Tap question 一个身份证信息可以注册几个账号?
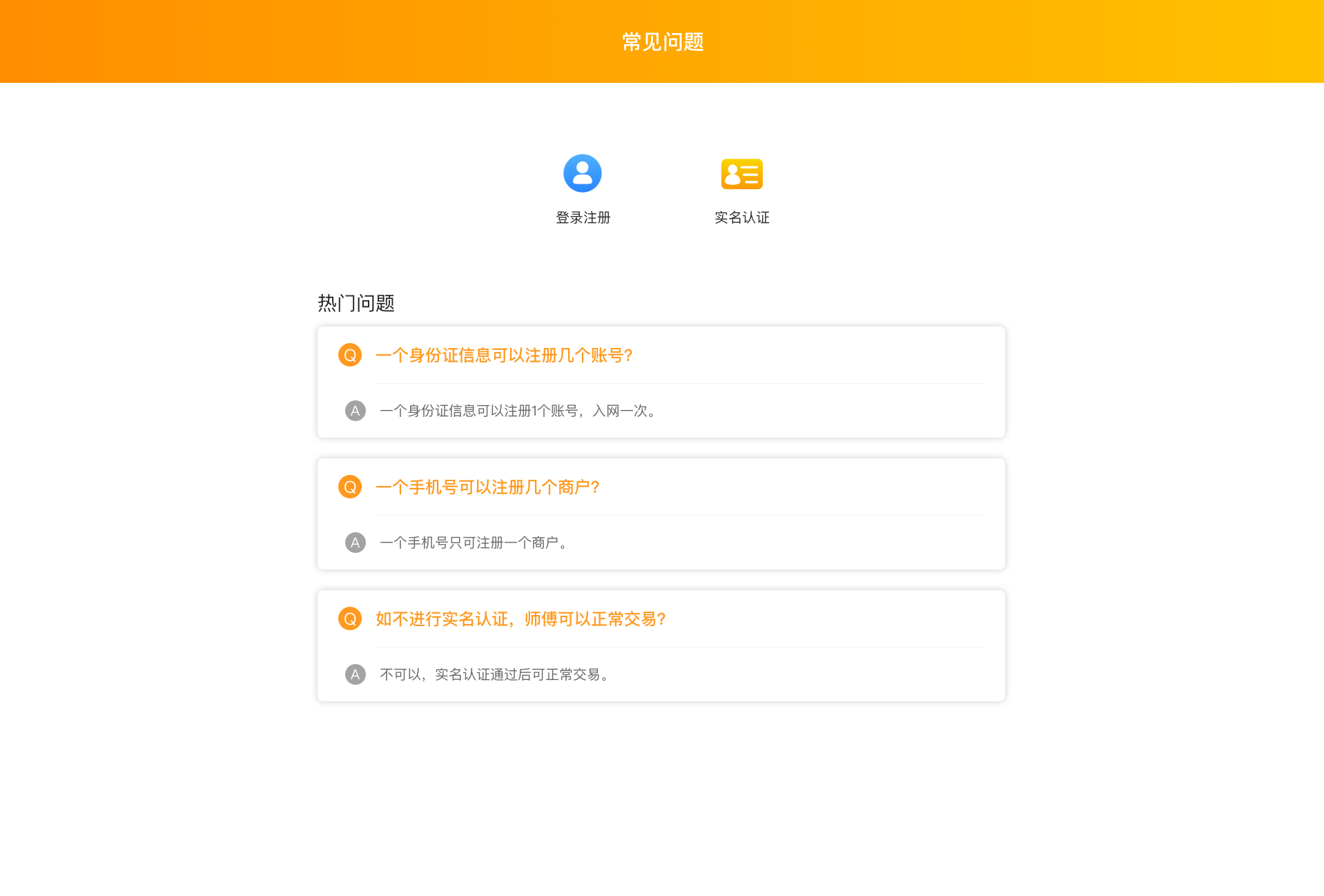1324x896 pixels. coord(504,356)
